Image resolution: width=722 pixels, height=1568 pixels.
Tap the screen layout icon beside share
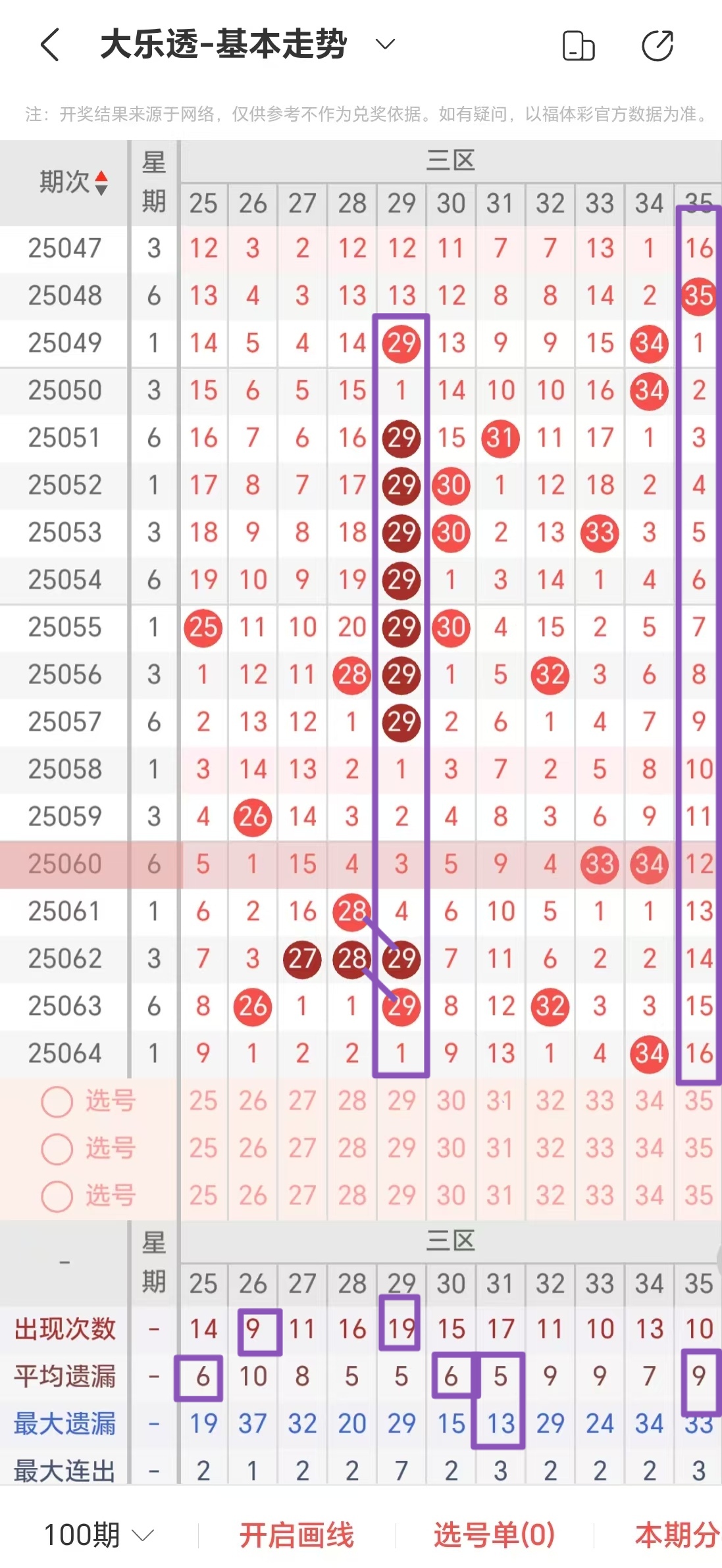[x=579, y=45]
